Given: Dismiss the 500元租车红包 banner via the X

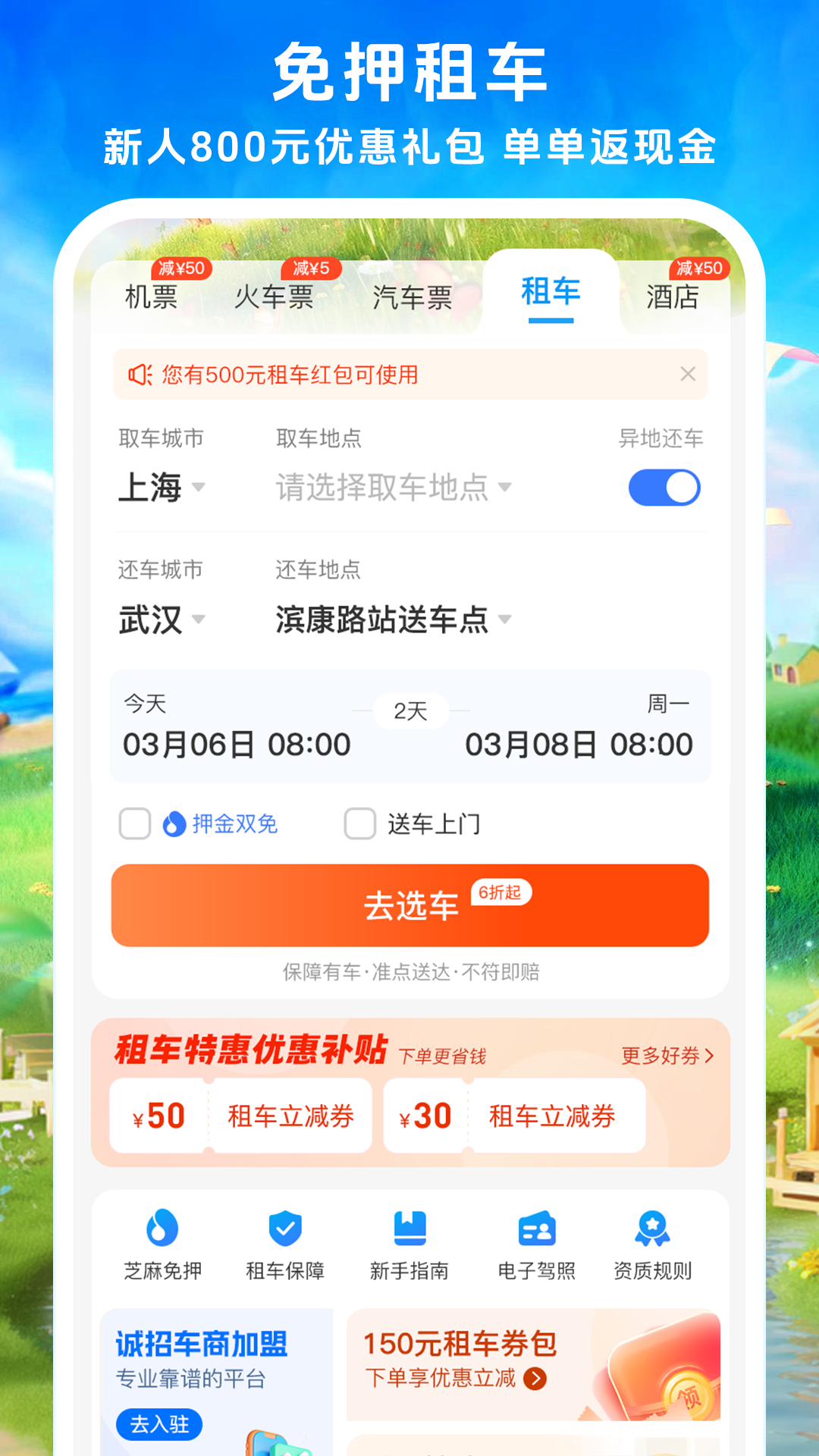Looking at the screenshot, I should click(x=688, y=374).
